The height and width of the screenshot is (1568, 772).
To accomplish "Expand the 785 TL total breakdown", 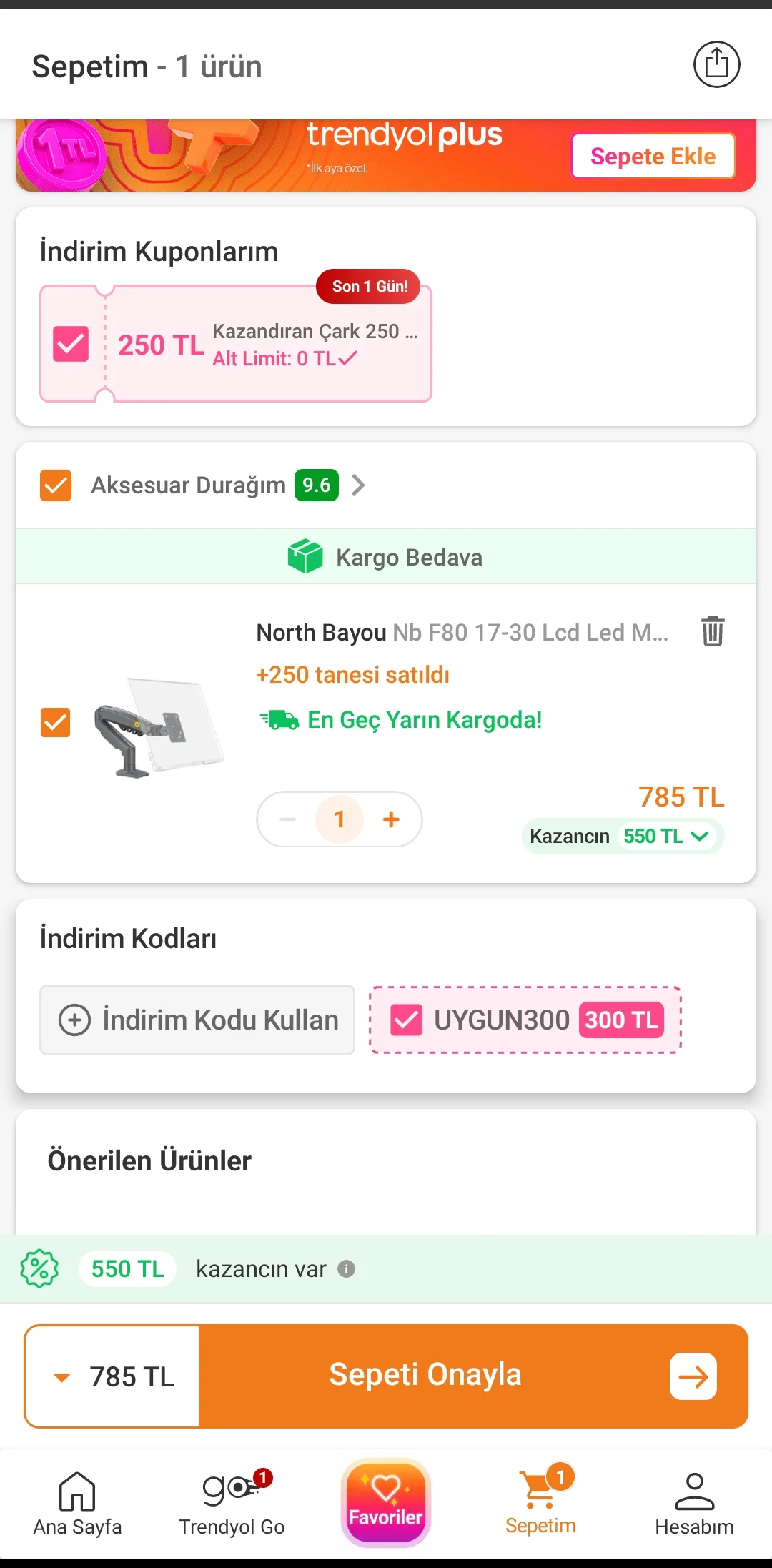I will point(113,1376).
